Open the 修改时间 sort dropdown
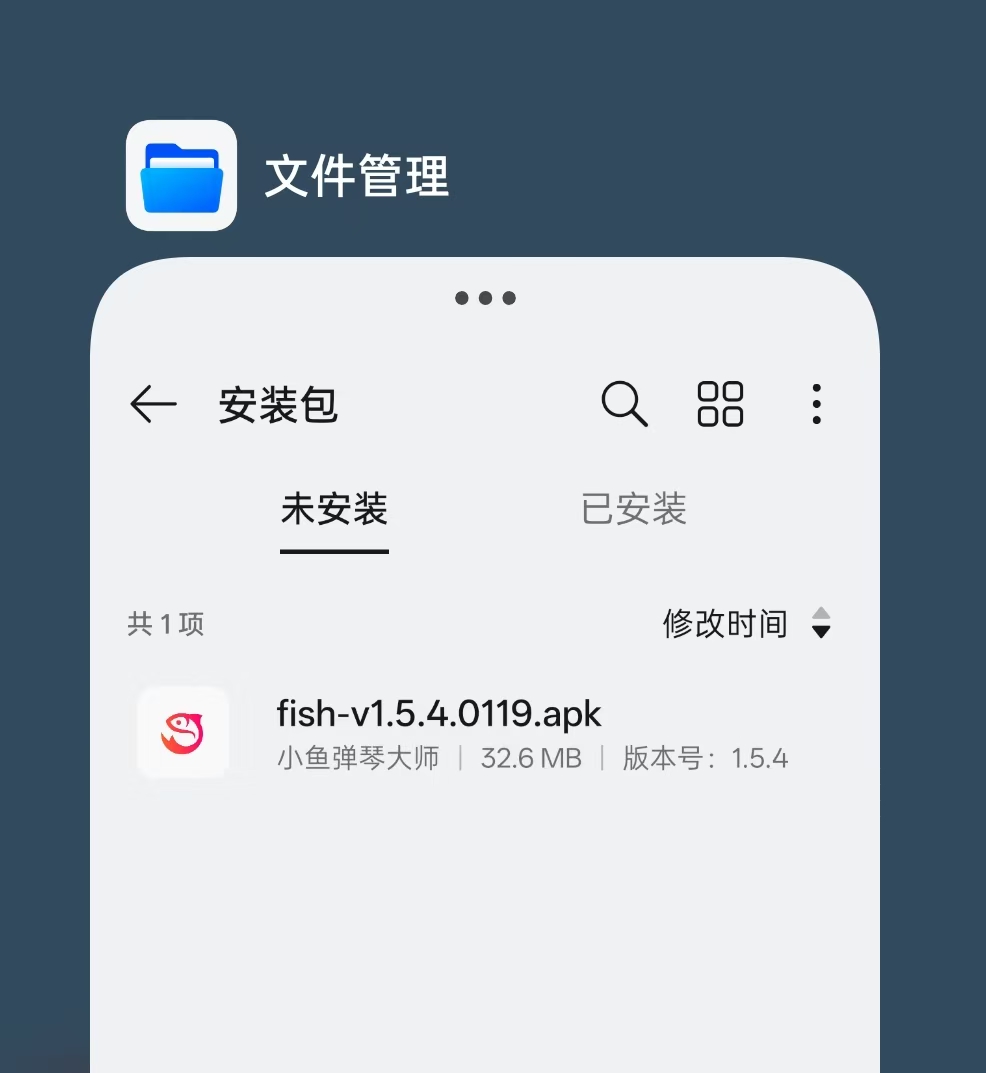The width and height of the screenshot is (986, 1073). click(x=727, y=623)
